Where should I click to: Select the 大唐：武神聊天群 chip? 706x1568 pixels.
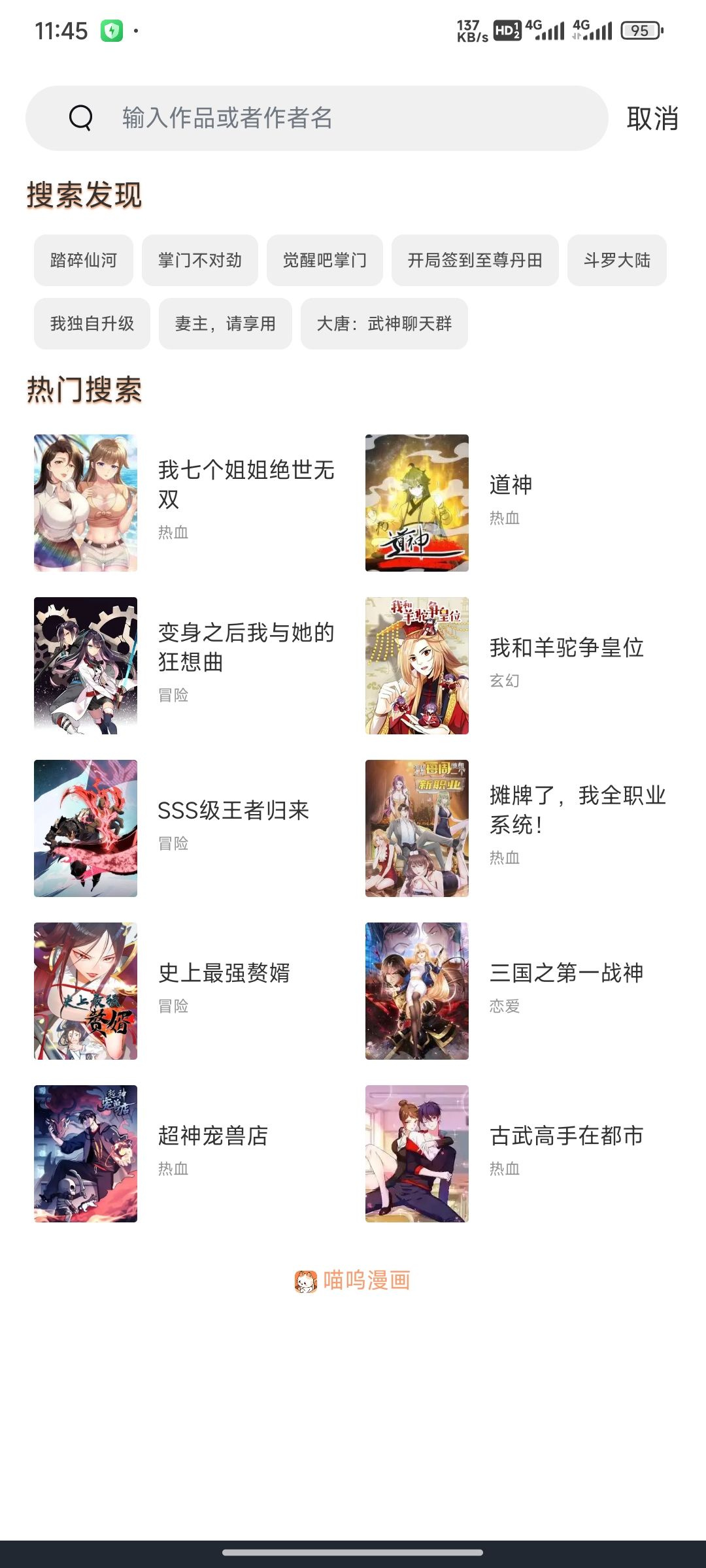tap(384, 323)
